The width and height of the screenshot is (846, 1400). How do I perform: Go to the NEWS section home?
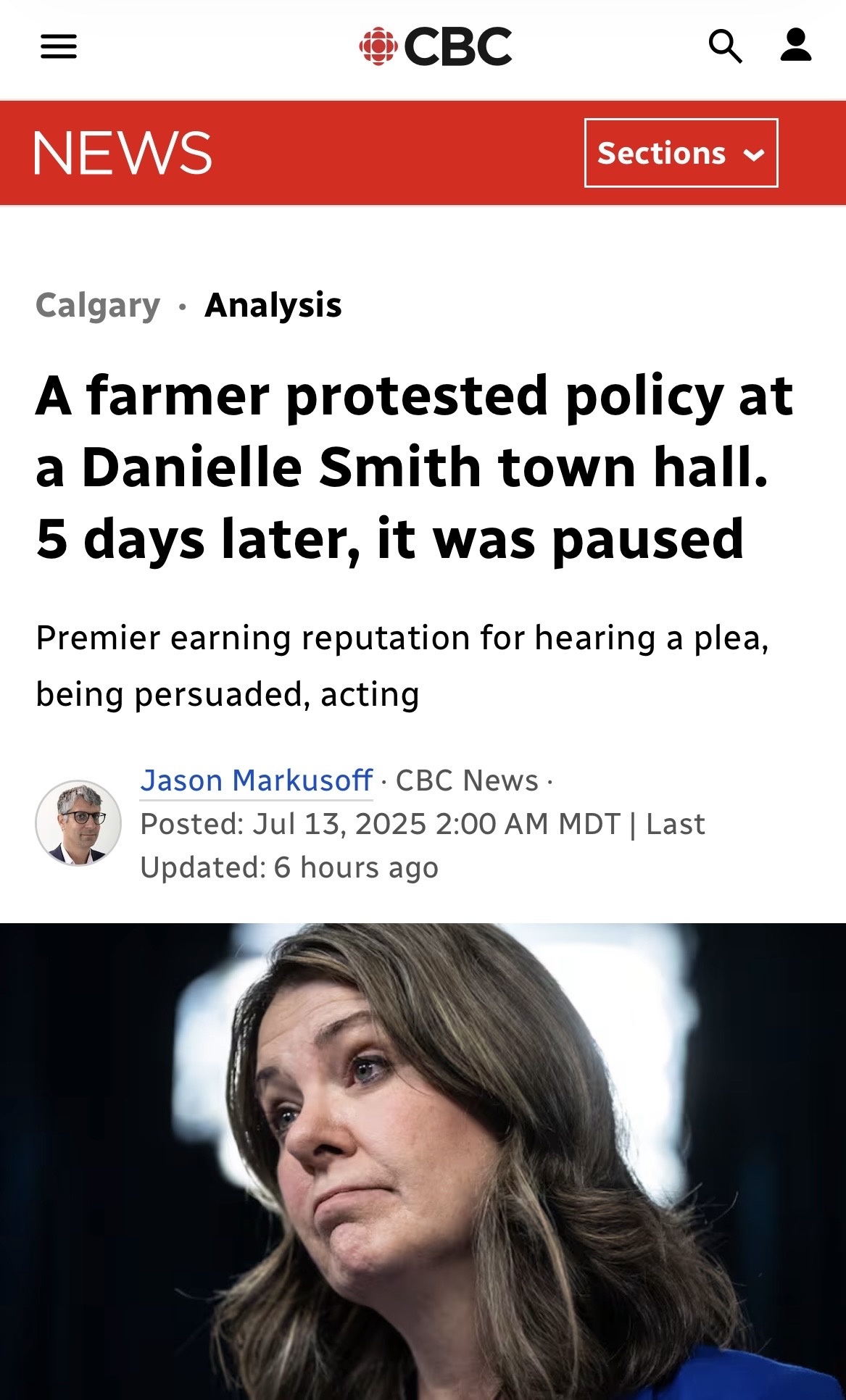point(123,153)
